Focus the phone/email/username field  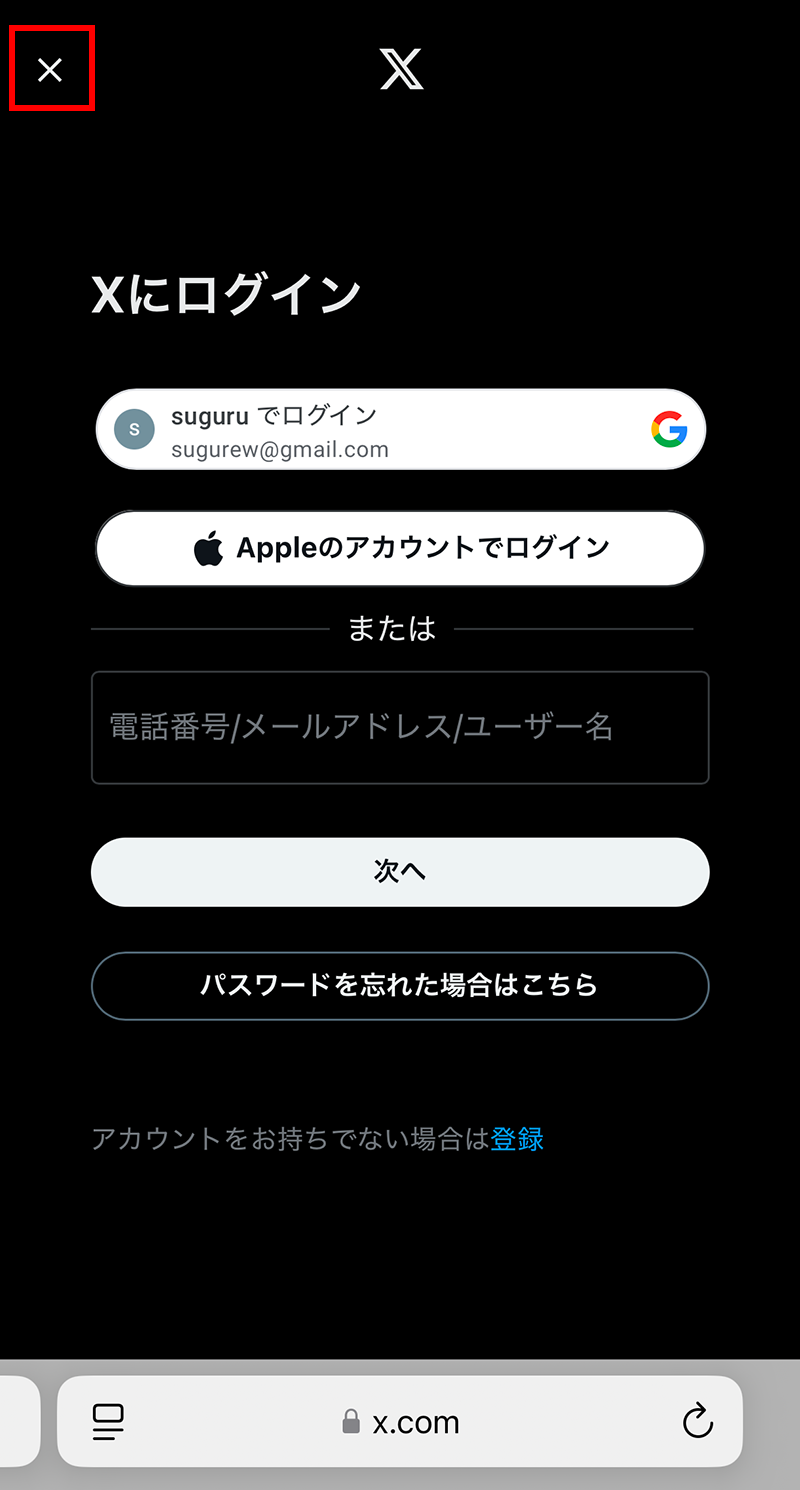[x=400, y=727]
